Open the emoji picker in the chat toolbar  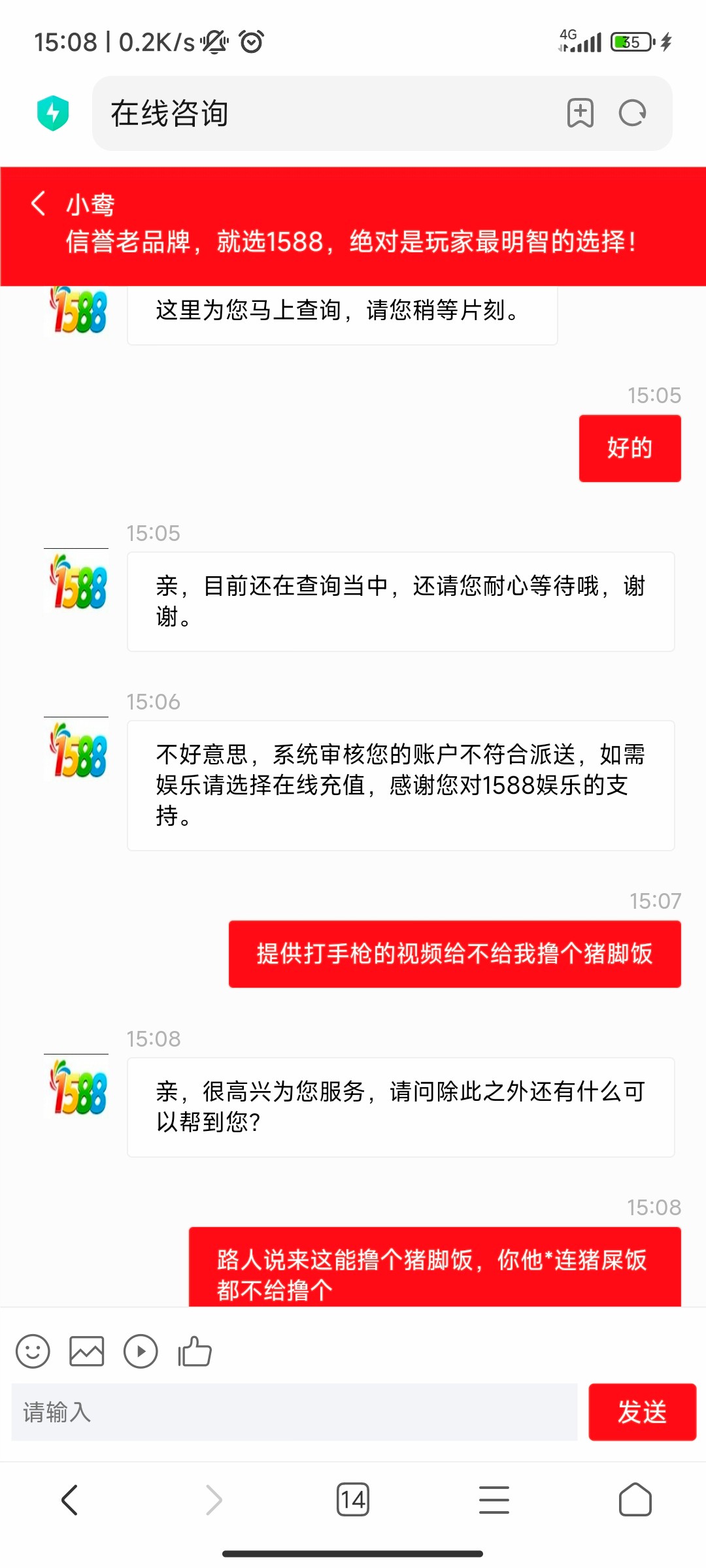[33, 1350]
